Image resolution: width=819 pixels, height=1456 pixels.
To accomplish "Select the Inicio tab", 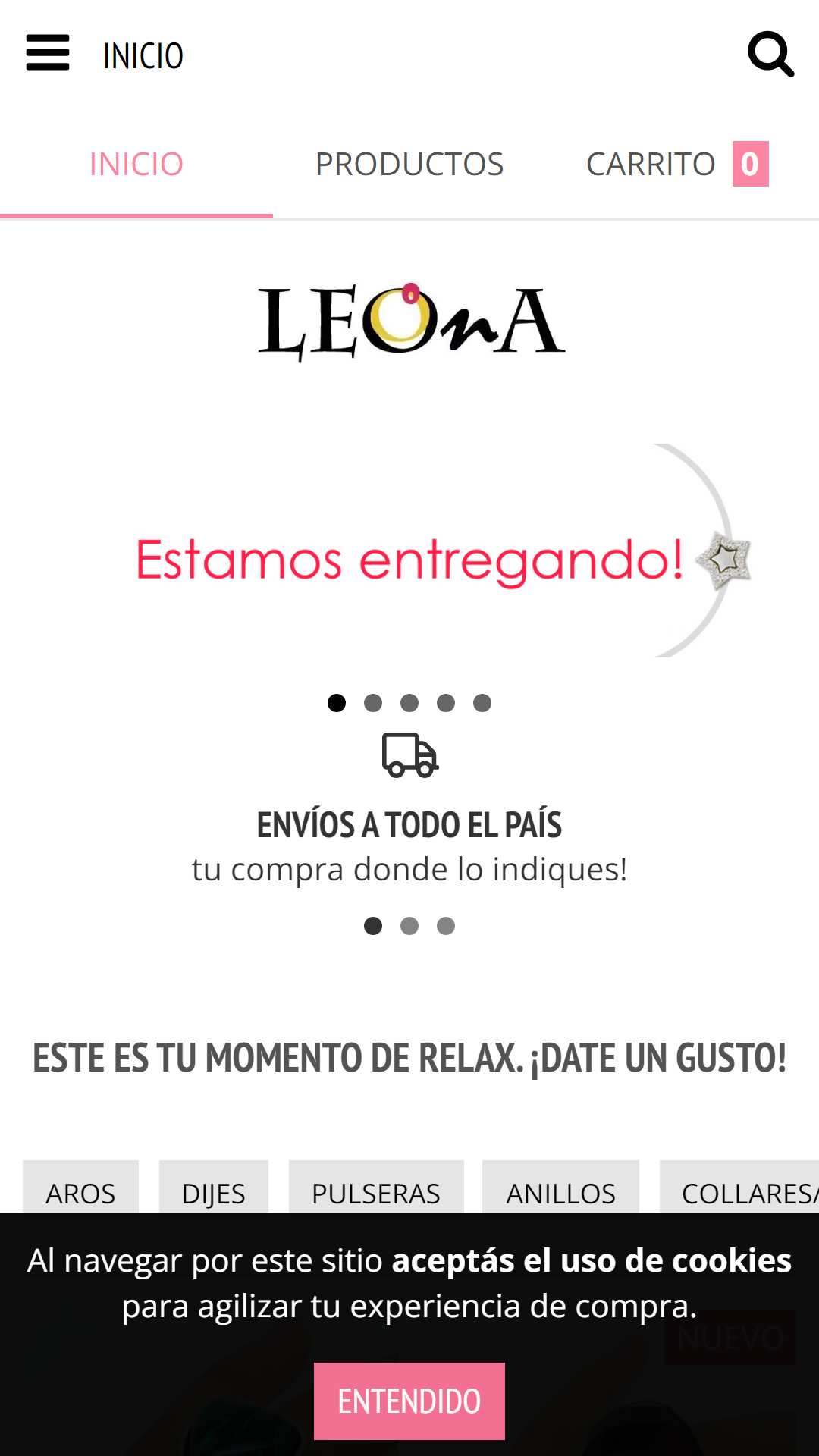I will click(x=136, y=164).
